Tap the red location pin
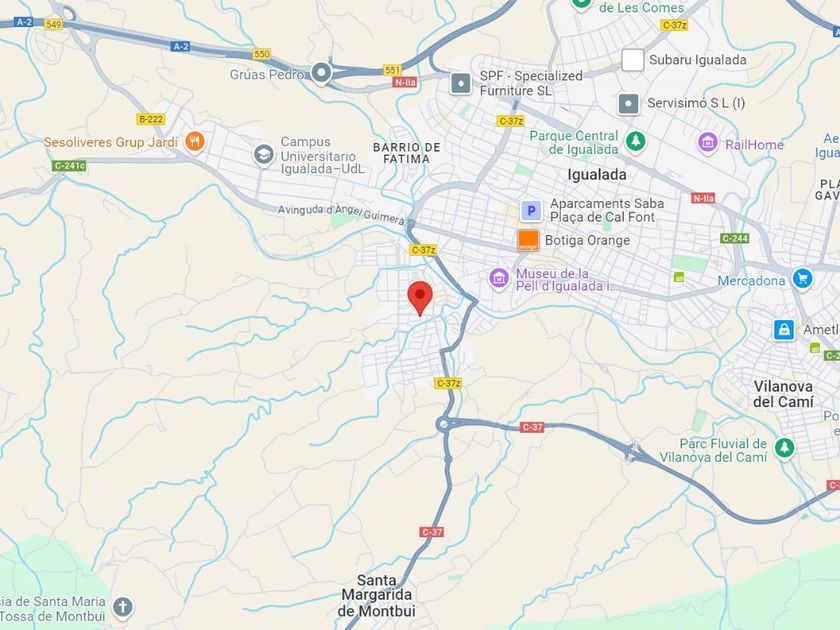Viewport: 840px width, 630px height. click(420, 298)
